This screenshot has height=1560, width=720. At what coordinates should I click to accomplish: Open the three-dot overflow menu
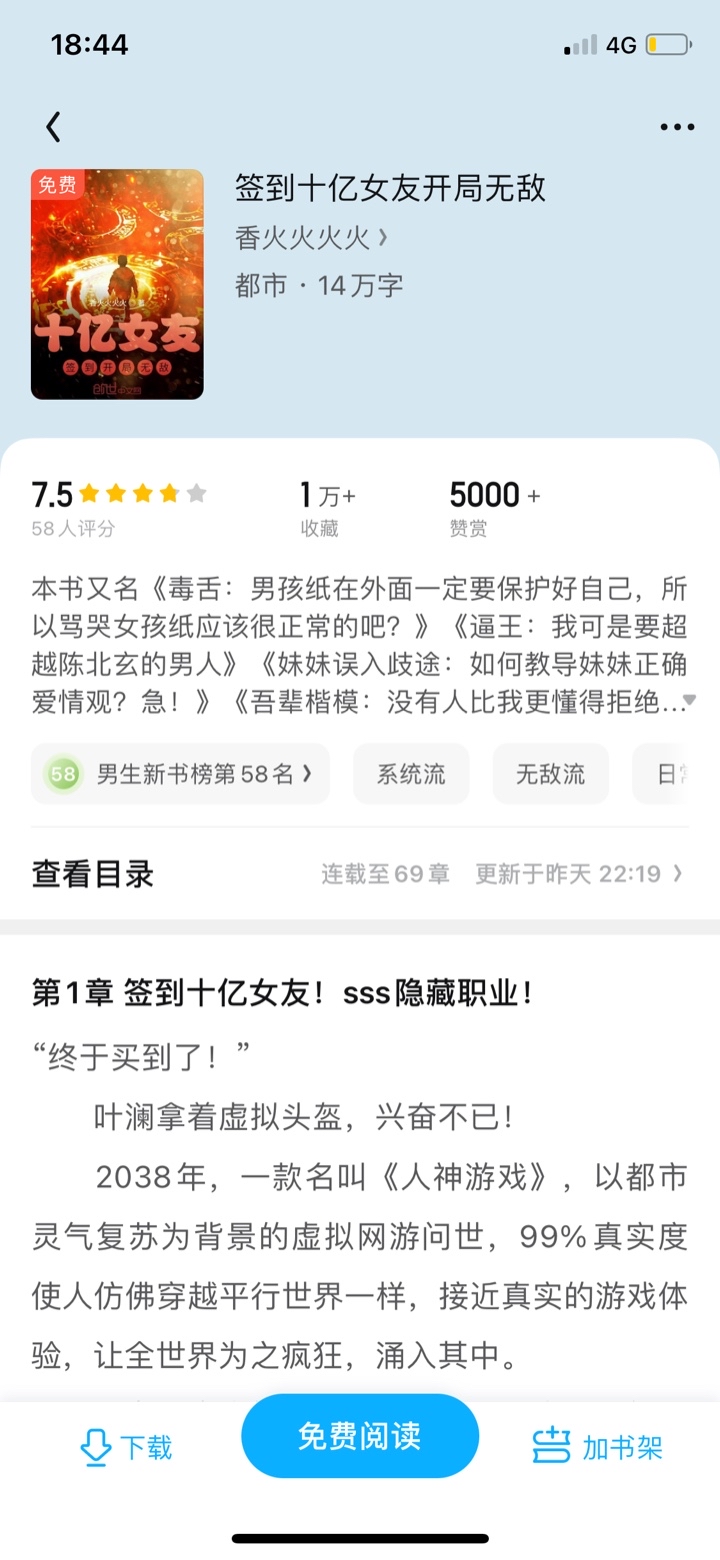click(x=677, y=127)
